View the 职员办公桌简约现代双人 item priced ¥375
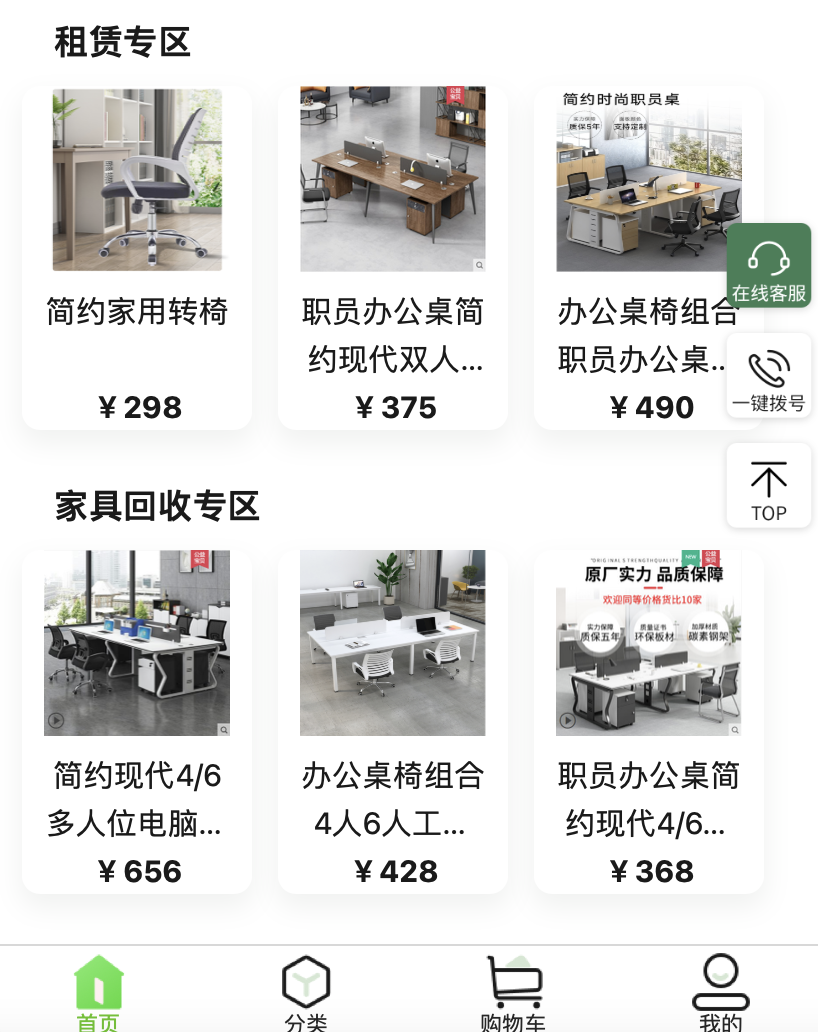Screen dimensions: 818x1032 coord(393,257)
